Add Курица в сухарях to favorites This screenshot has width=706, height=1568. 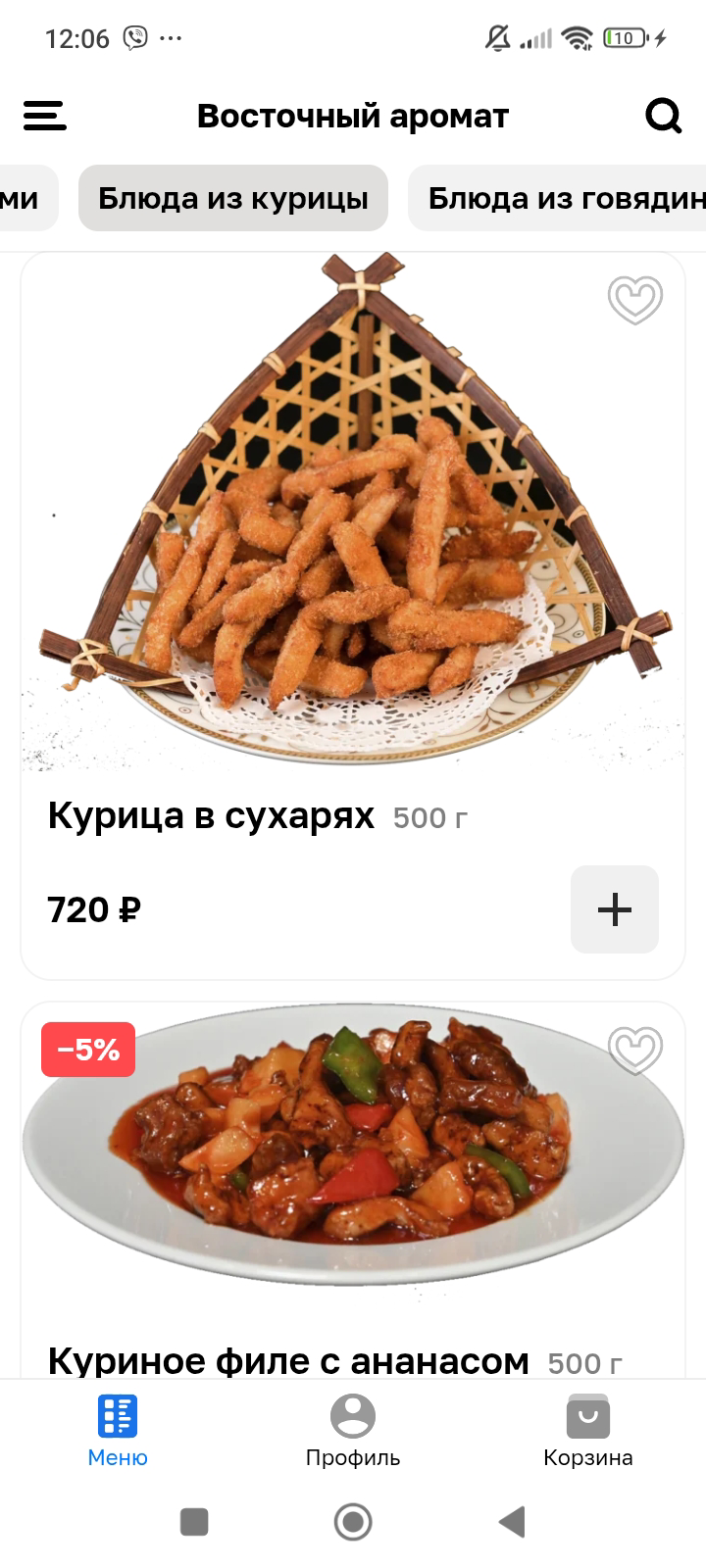pos(634,300)
